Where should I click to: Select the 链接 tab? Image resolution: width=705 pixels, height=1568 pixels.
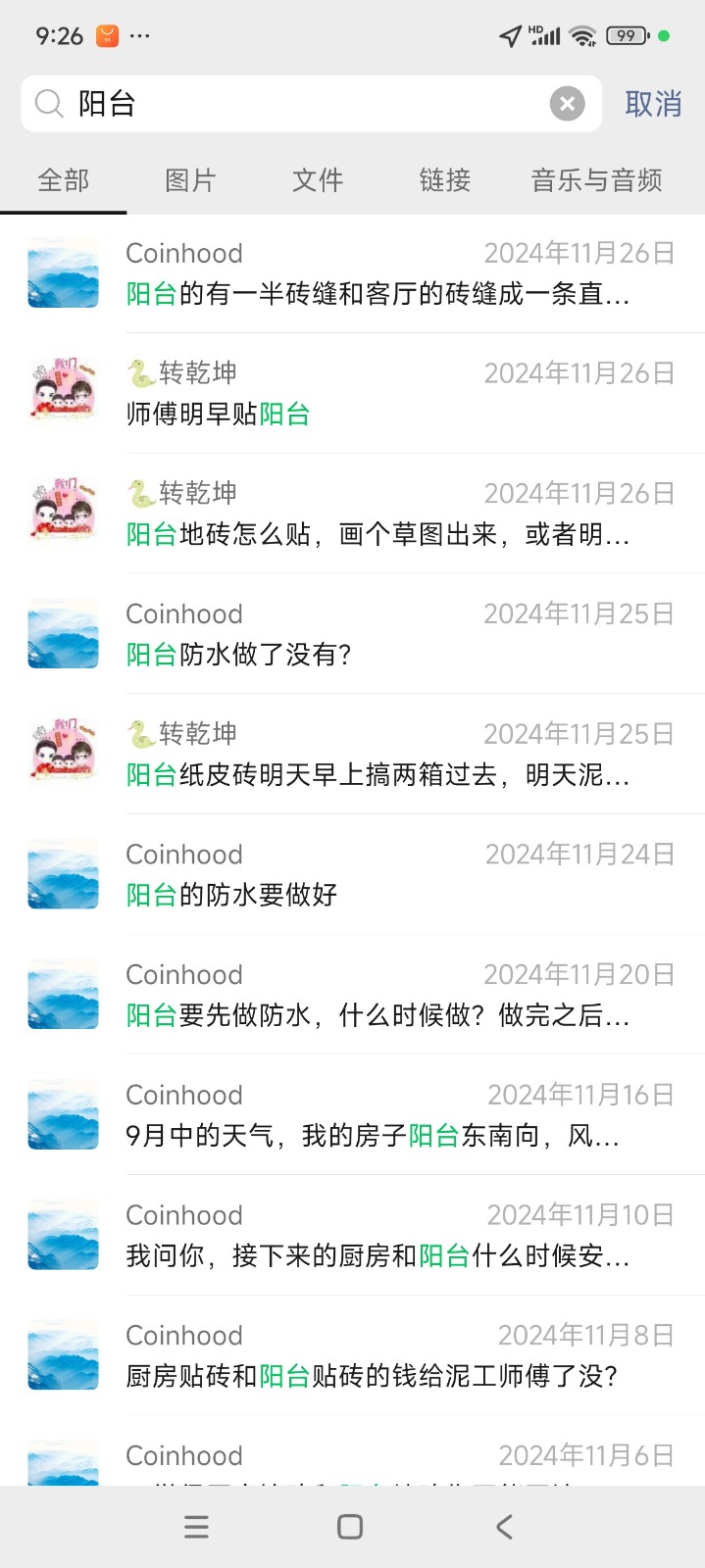[x=445, y=180]
